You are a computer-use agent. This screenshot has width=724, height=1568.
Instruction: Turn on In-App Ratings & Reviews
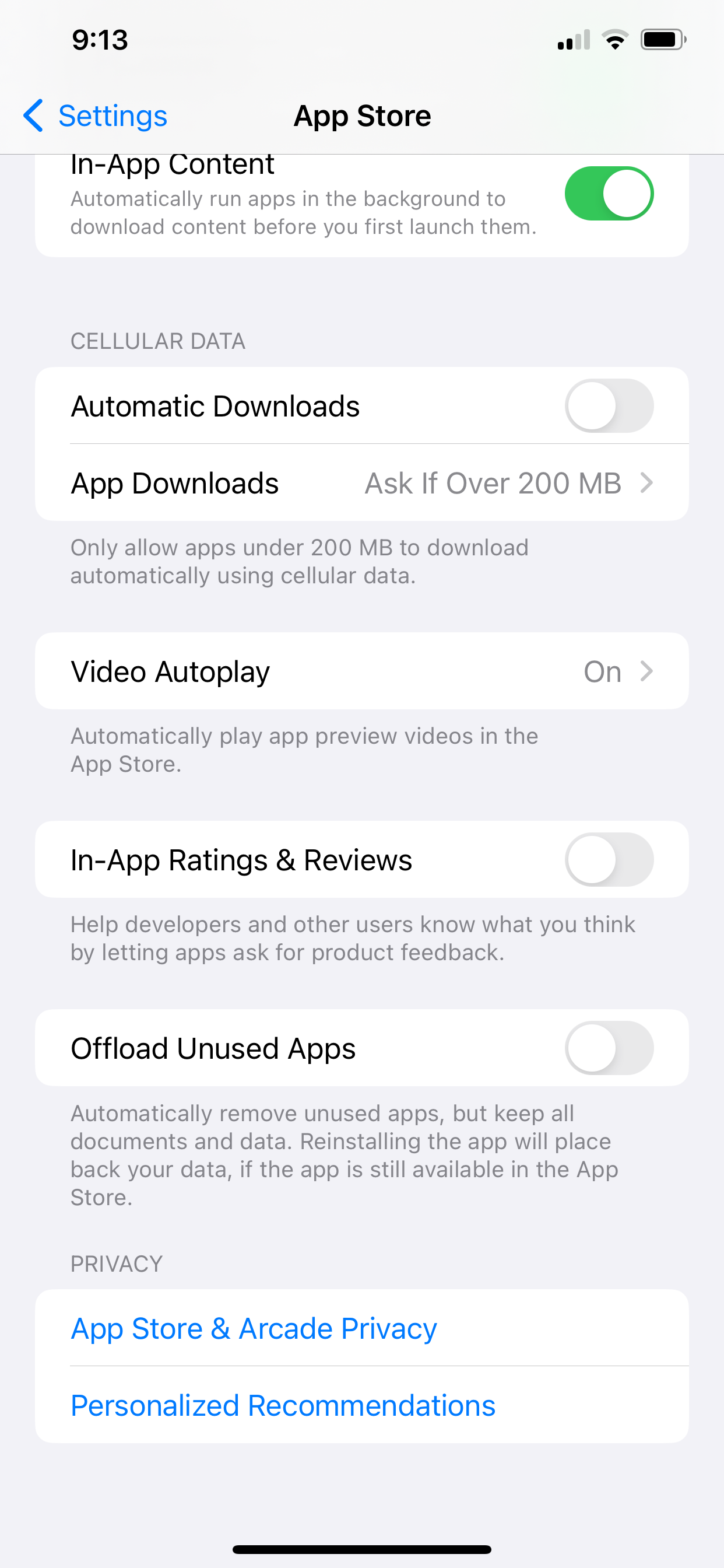pyautogui.click(x=609, y=859)
